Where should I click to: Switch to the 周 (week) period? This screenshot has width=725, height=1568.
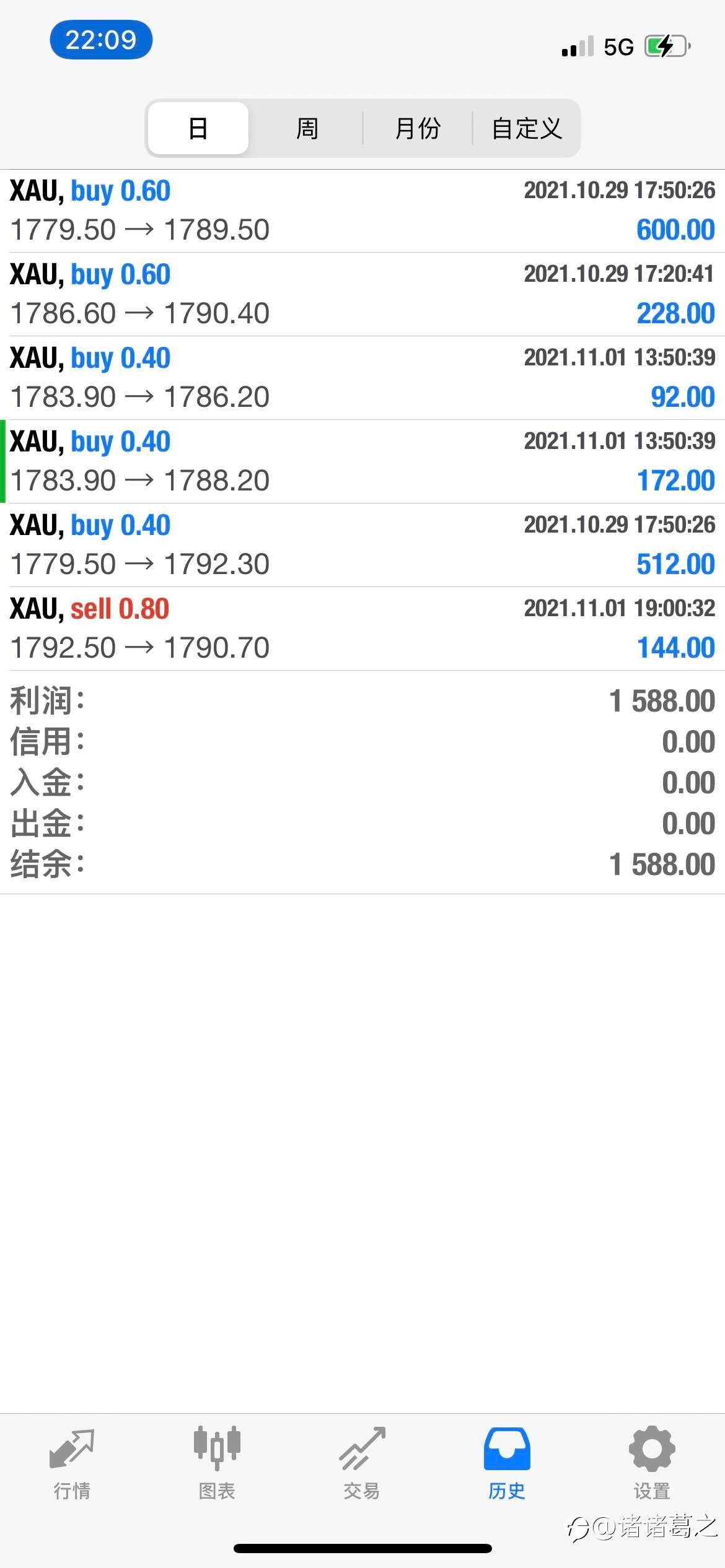pyautogui.click(x=307, y=128)
